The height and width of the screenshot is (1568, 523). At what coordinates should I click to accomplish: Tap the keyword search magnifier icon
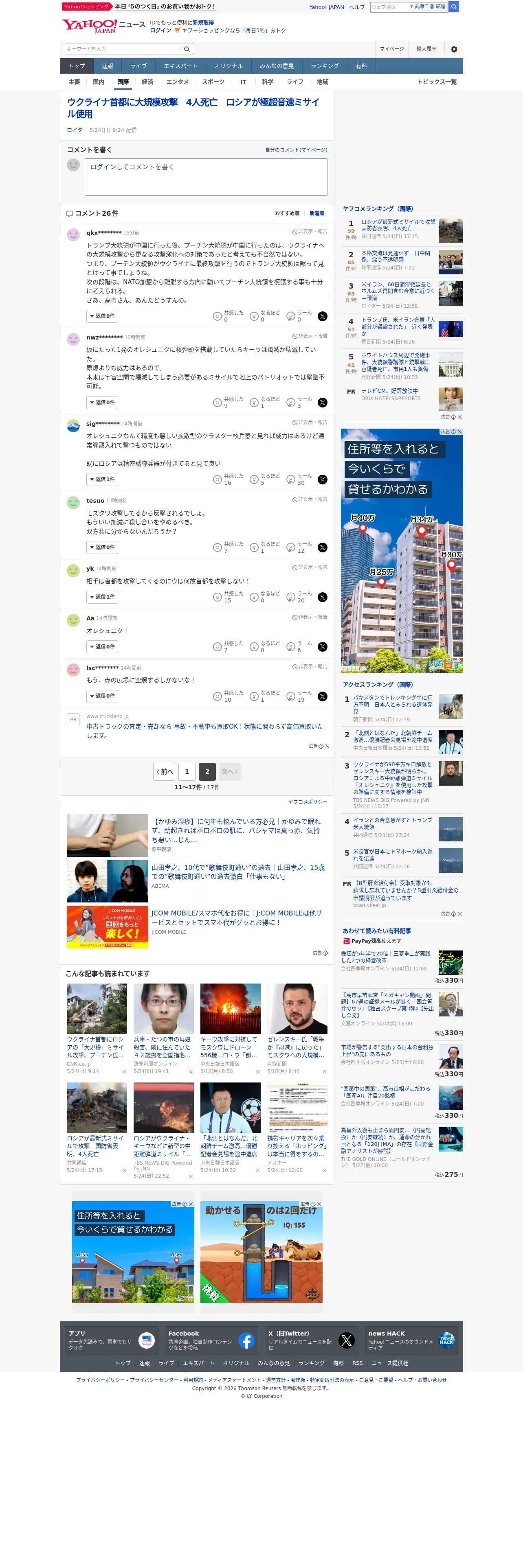pos(187,49)
